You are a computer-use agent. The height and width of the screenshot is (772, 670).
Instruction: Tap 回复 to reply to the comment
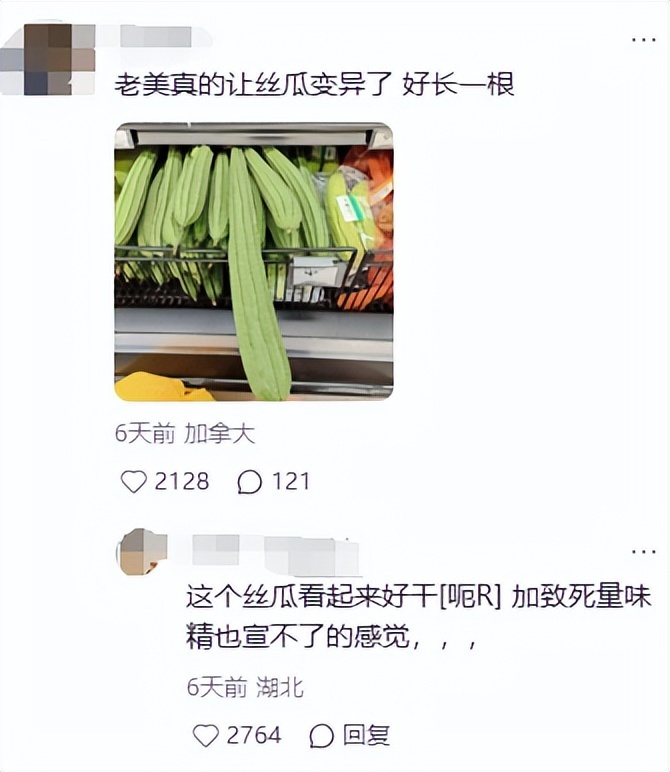point(350,736)
